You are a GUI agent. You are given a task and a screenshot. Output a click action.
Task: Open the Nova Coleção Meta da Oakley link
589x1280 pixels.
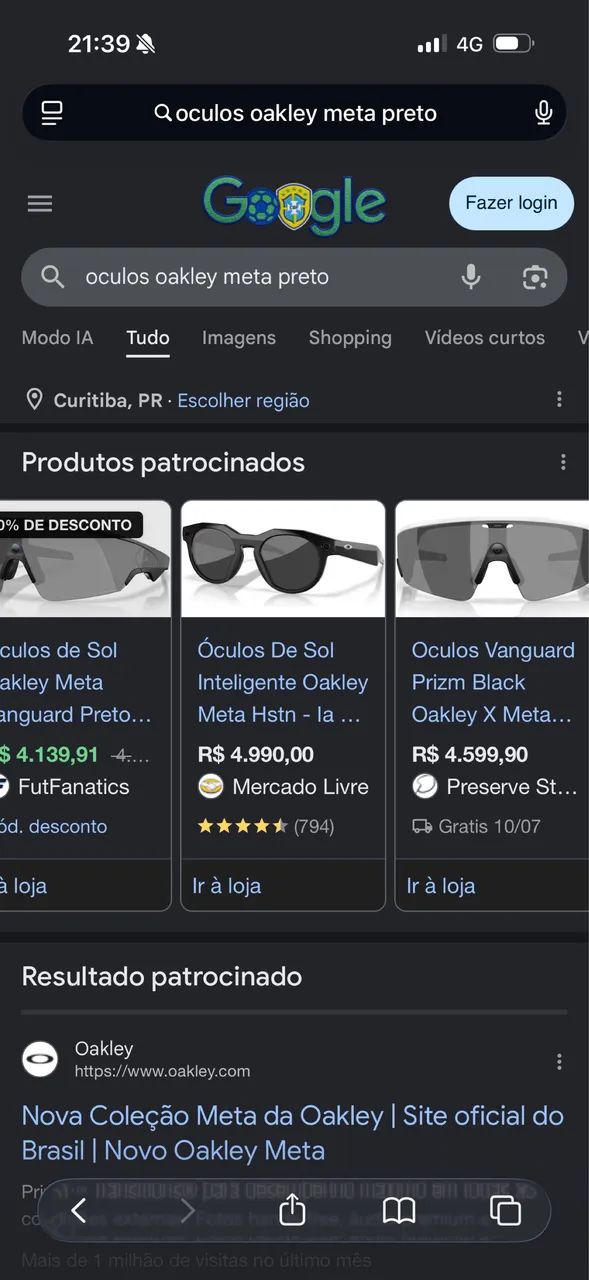click(x=293, y=1133)
